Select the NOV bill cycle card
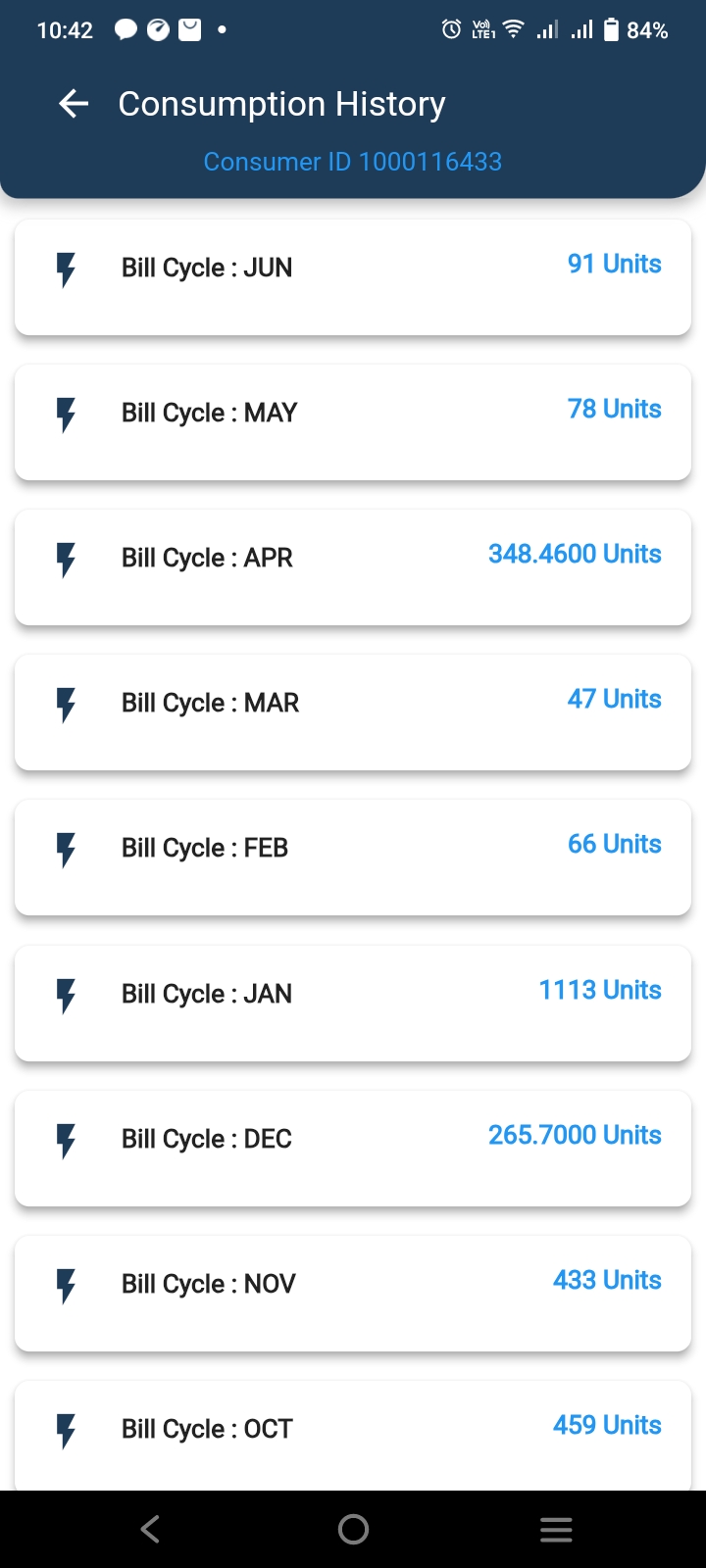706x1568 pixels. click(x=353, y=1294)
